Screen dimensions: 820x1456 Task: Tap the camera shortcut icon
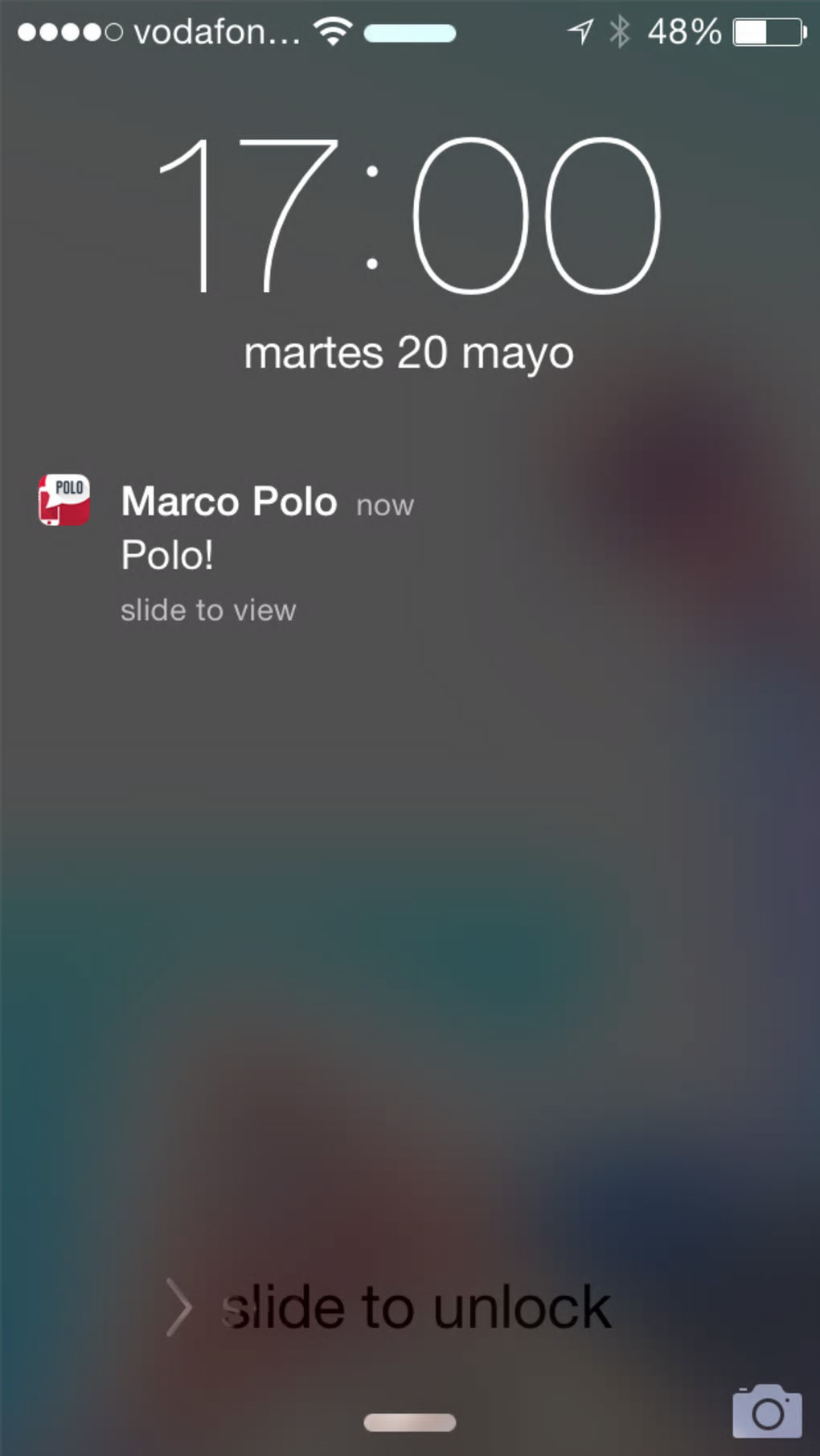pos(766,1412)
